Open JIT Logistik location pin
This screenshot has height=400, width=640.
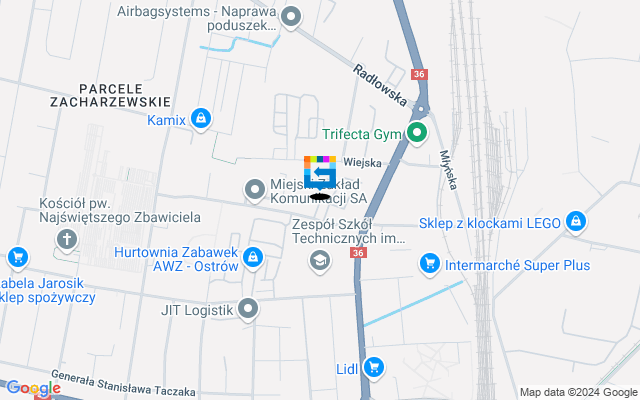coord(248,310)
